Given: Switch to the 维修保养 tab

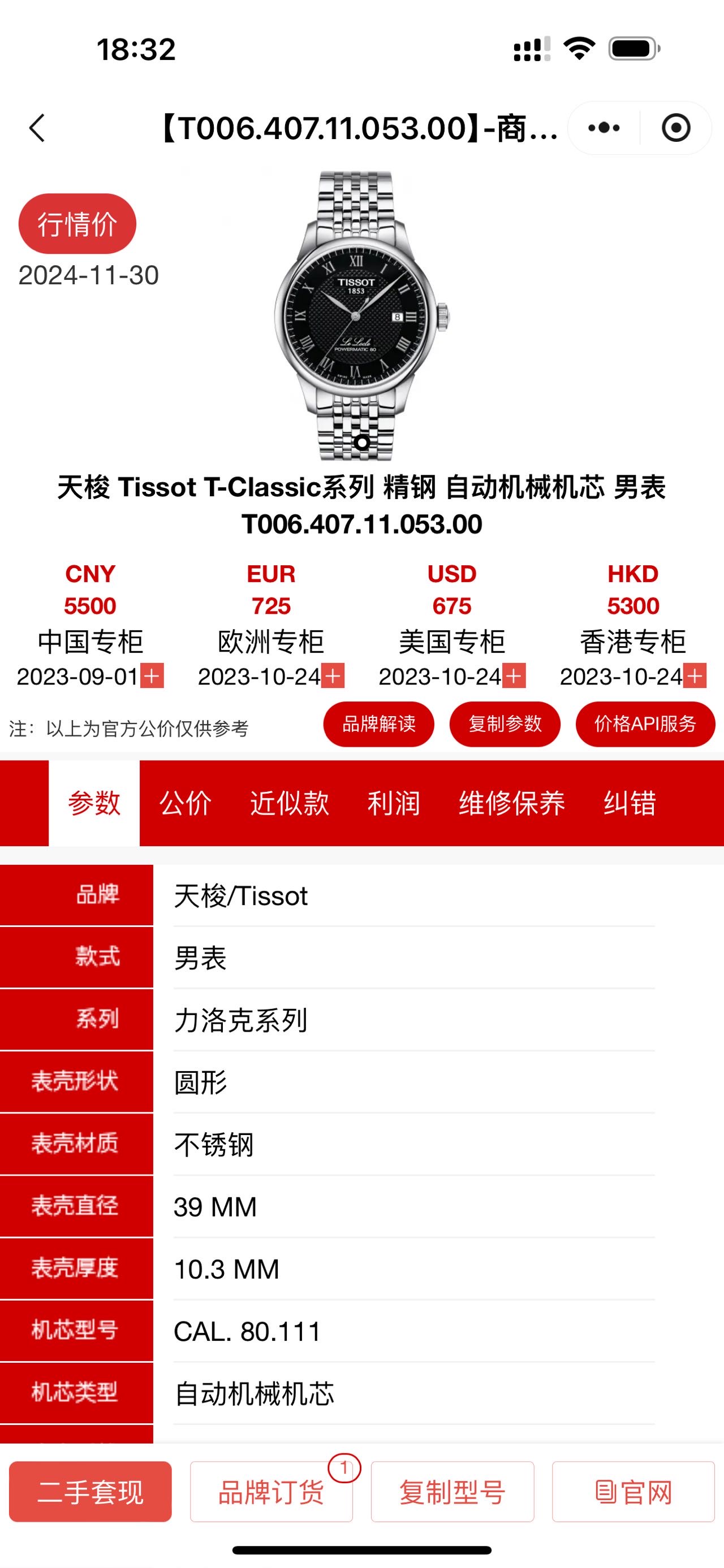Looking at the screenshot, I should [511, 803].
